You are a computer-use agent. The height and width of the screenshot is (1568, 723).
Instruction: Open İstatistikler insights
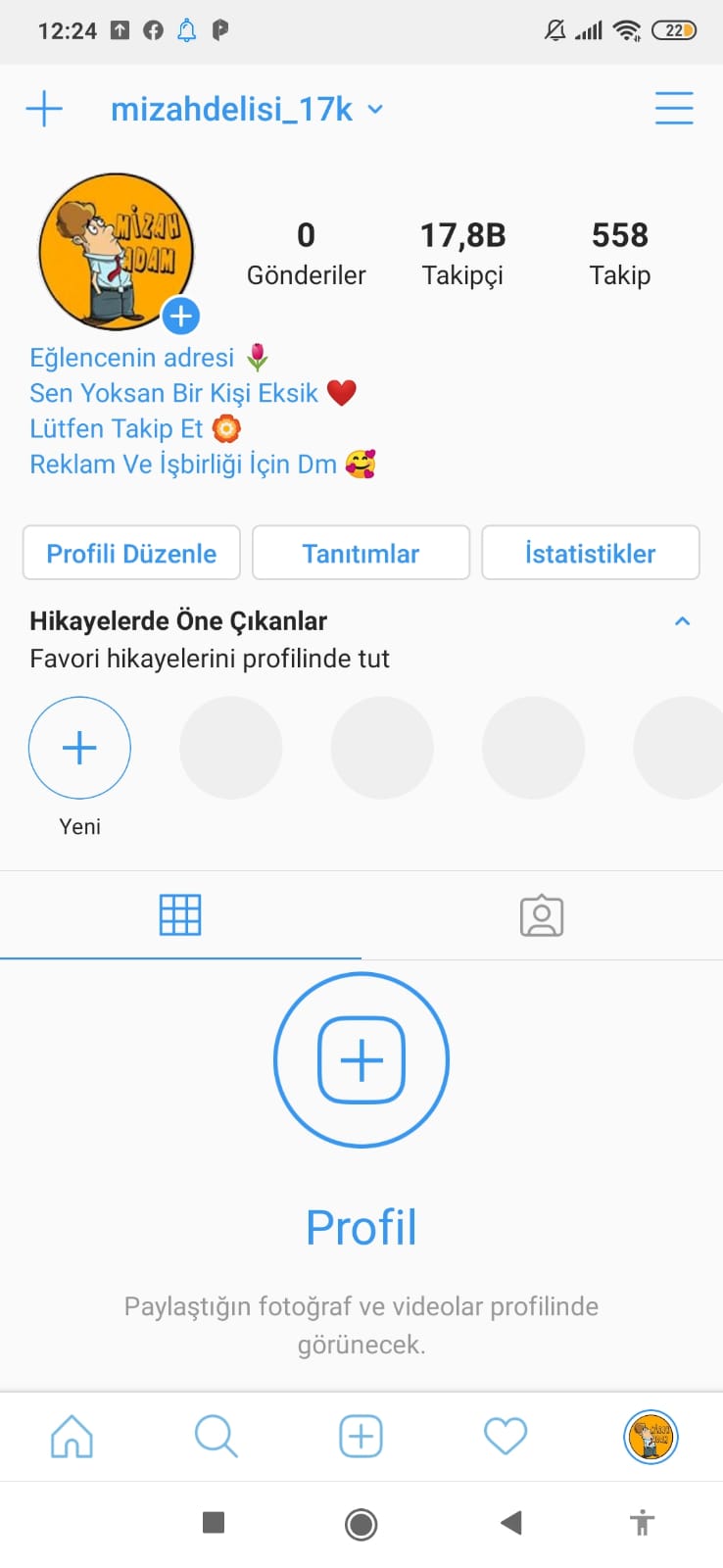click(x=591, y=553)
